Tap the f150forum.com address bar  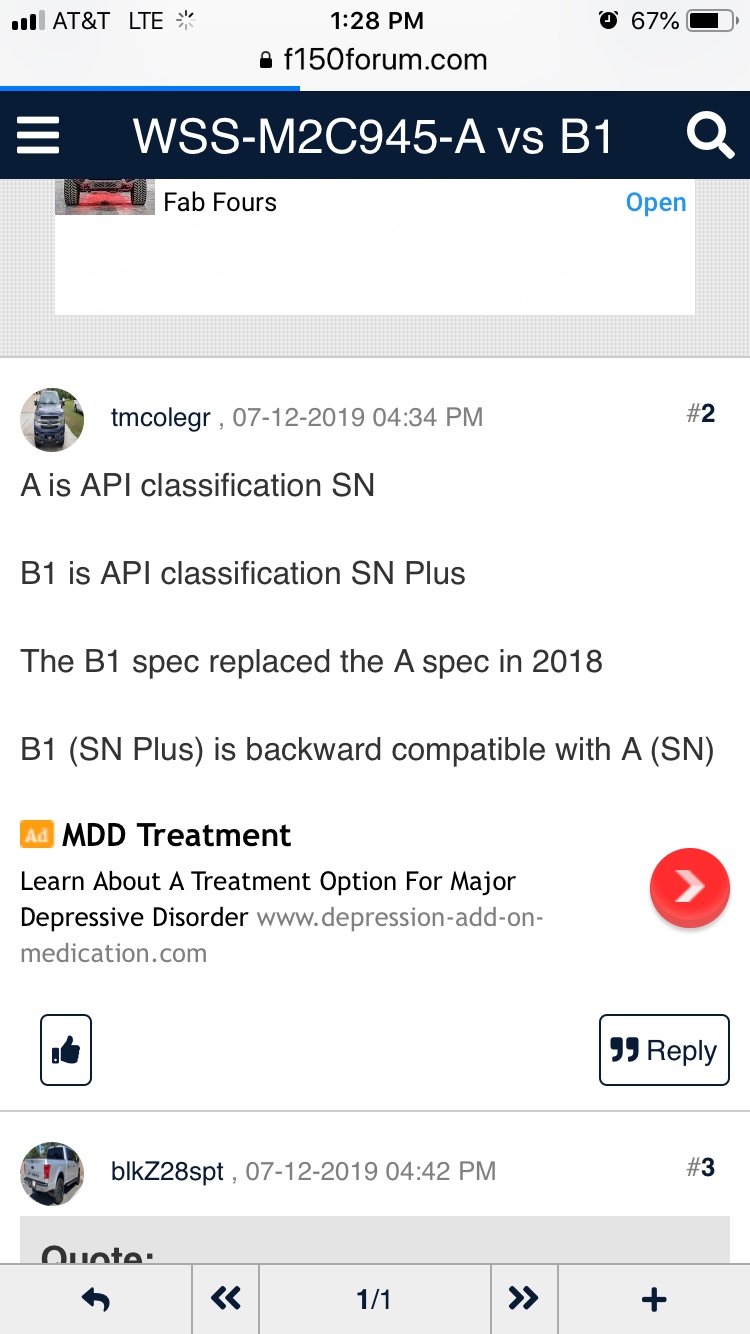pos(374,59)
